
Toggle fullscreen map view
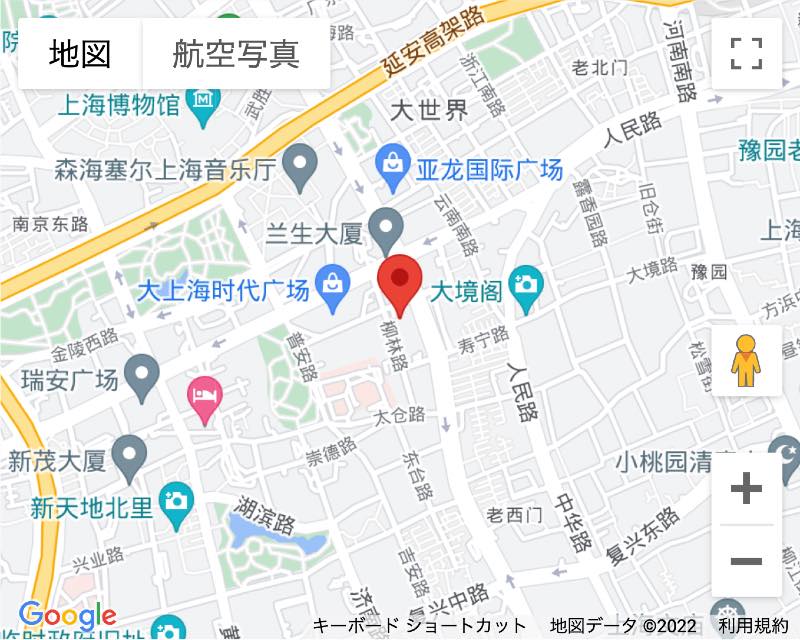tap(746, 54)
